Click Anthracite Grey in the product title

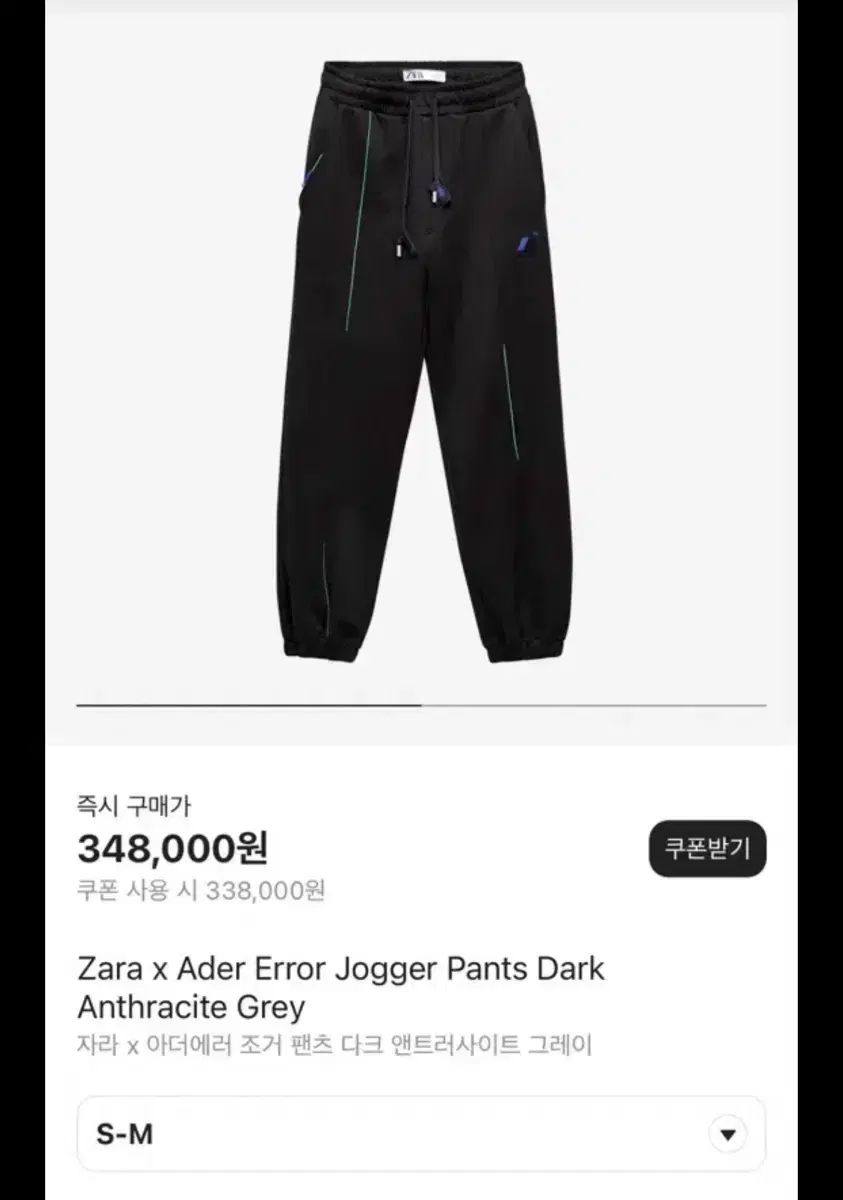click(x=190, y=1008)
